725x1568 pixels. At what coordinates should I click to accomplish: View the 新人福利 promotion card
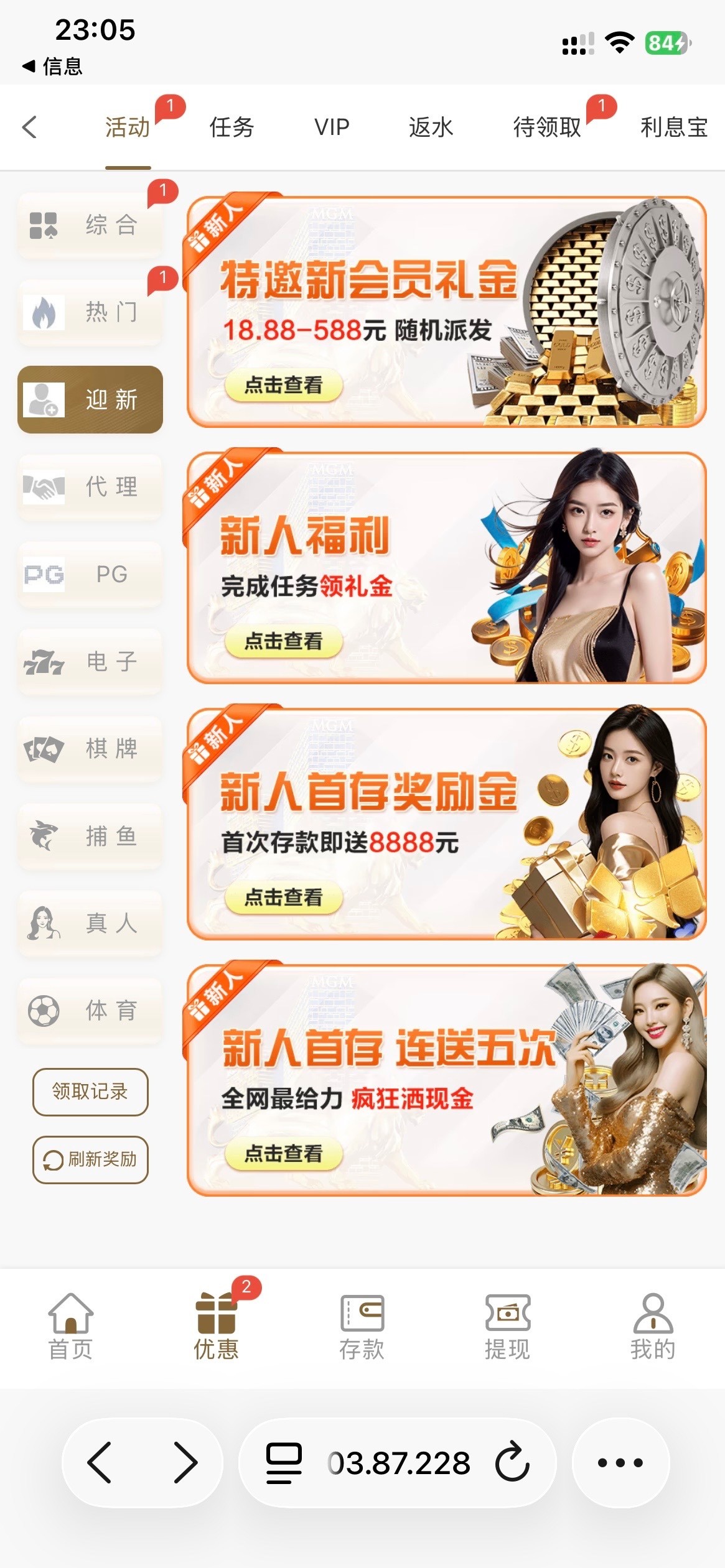[446, 568]
